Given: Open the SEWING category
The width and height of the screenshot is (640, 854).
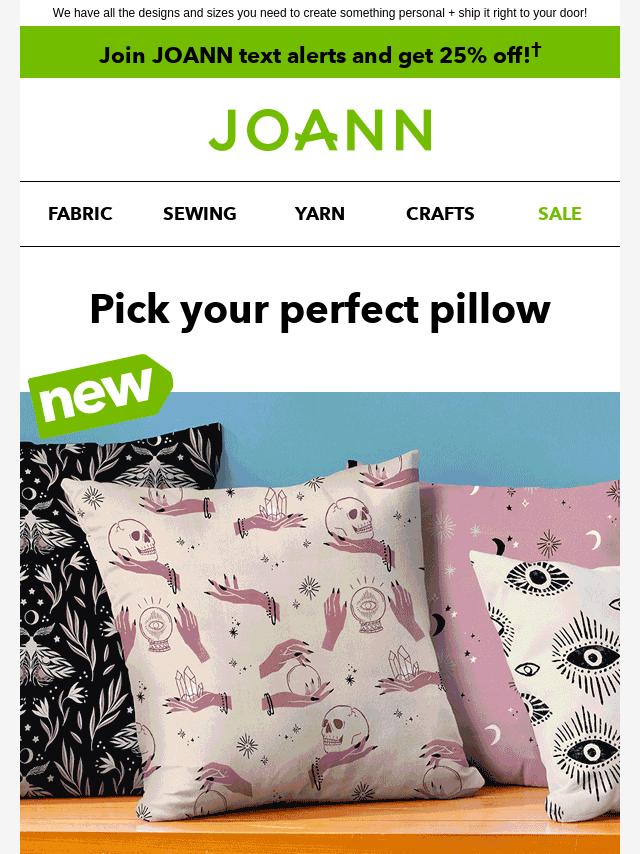Looking at the screenshot, I should tap(200, 214).
